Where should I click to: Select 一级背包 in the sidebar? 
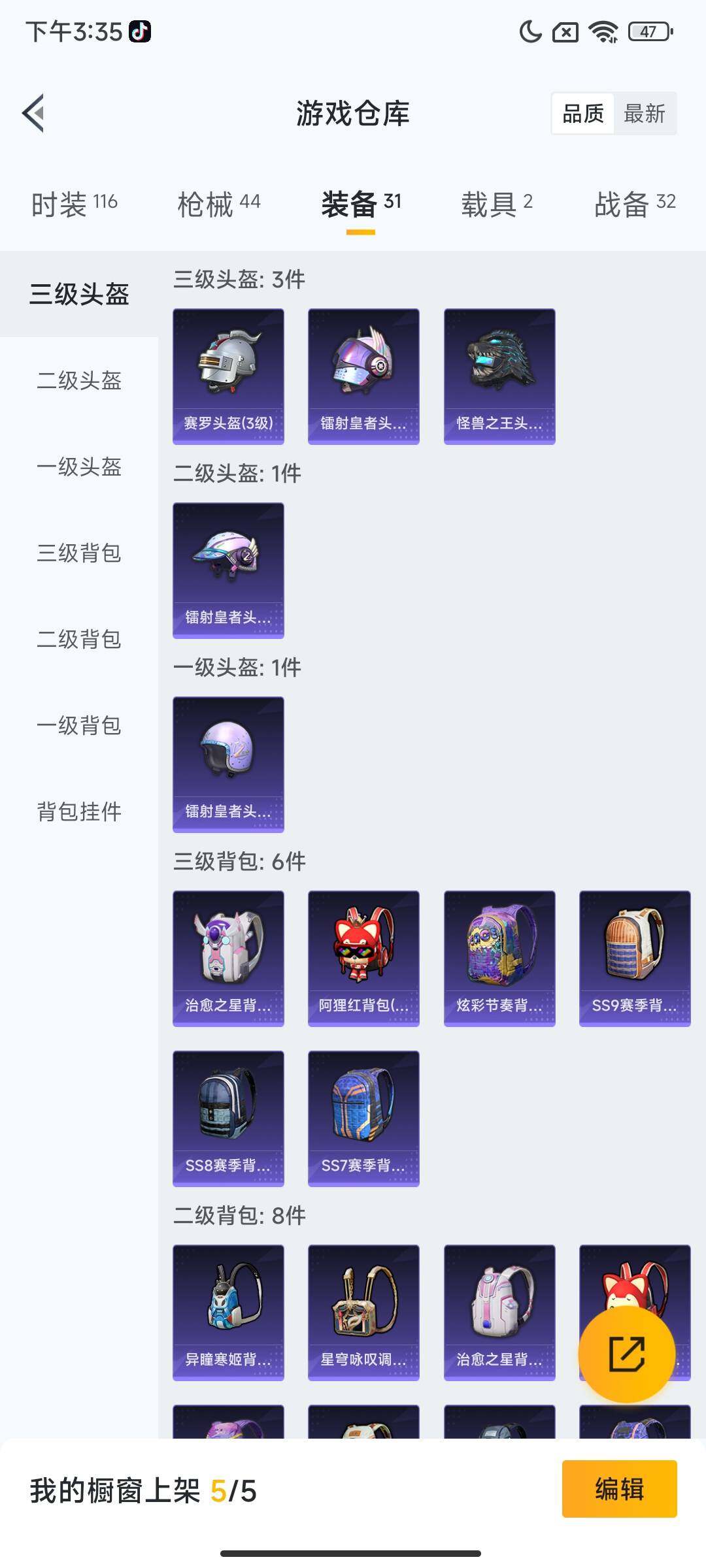click(x=79, y=725)
